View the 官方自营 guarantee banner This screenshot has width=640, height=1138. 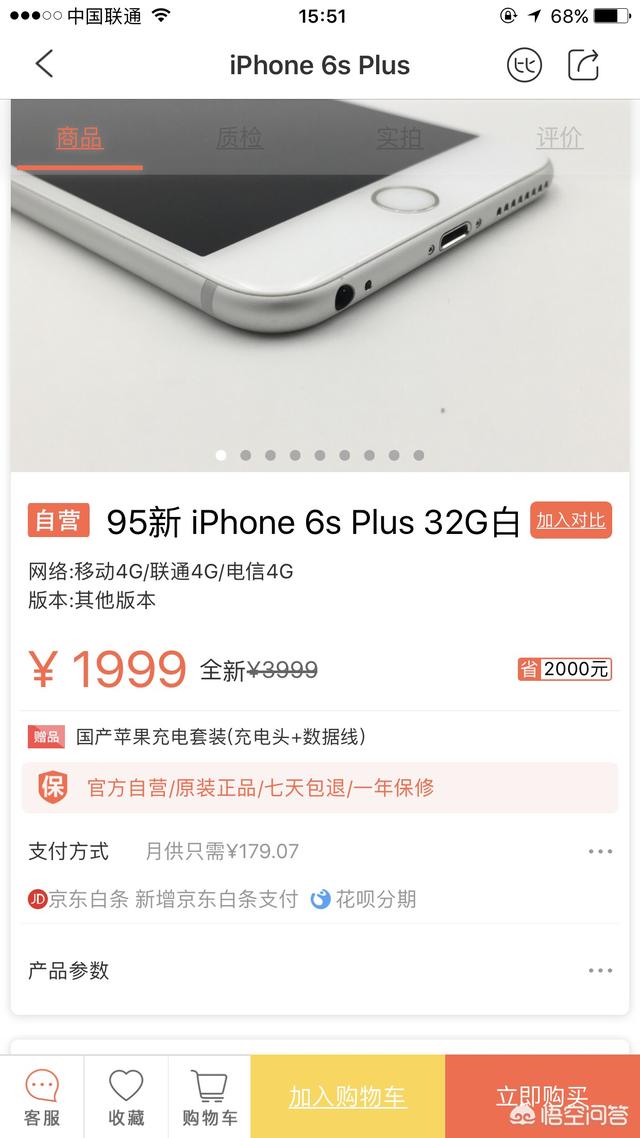coord(320,787)
